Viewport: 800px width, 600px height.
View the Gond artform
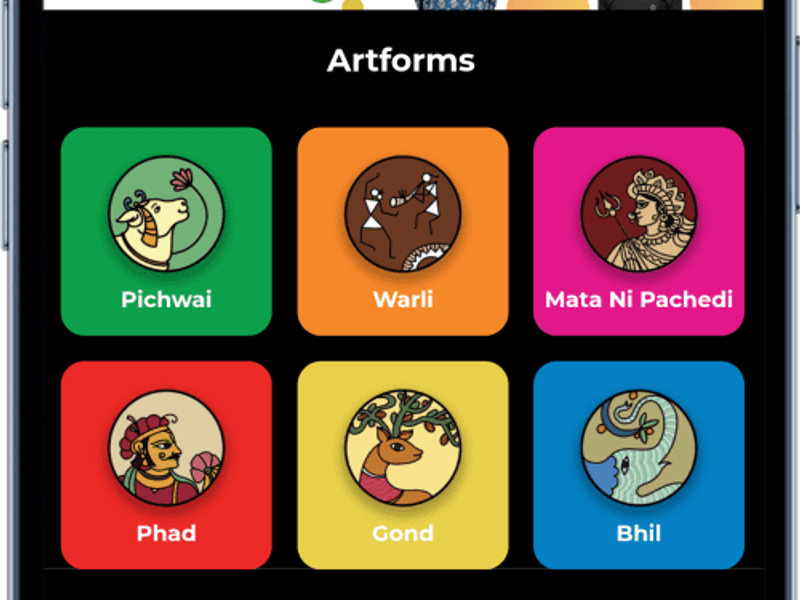pos(402,465)
